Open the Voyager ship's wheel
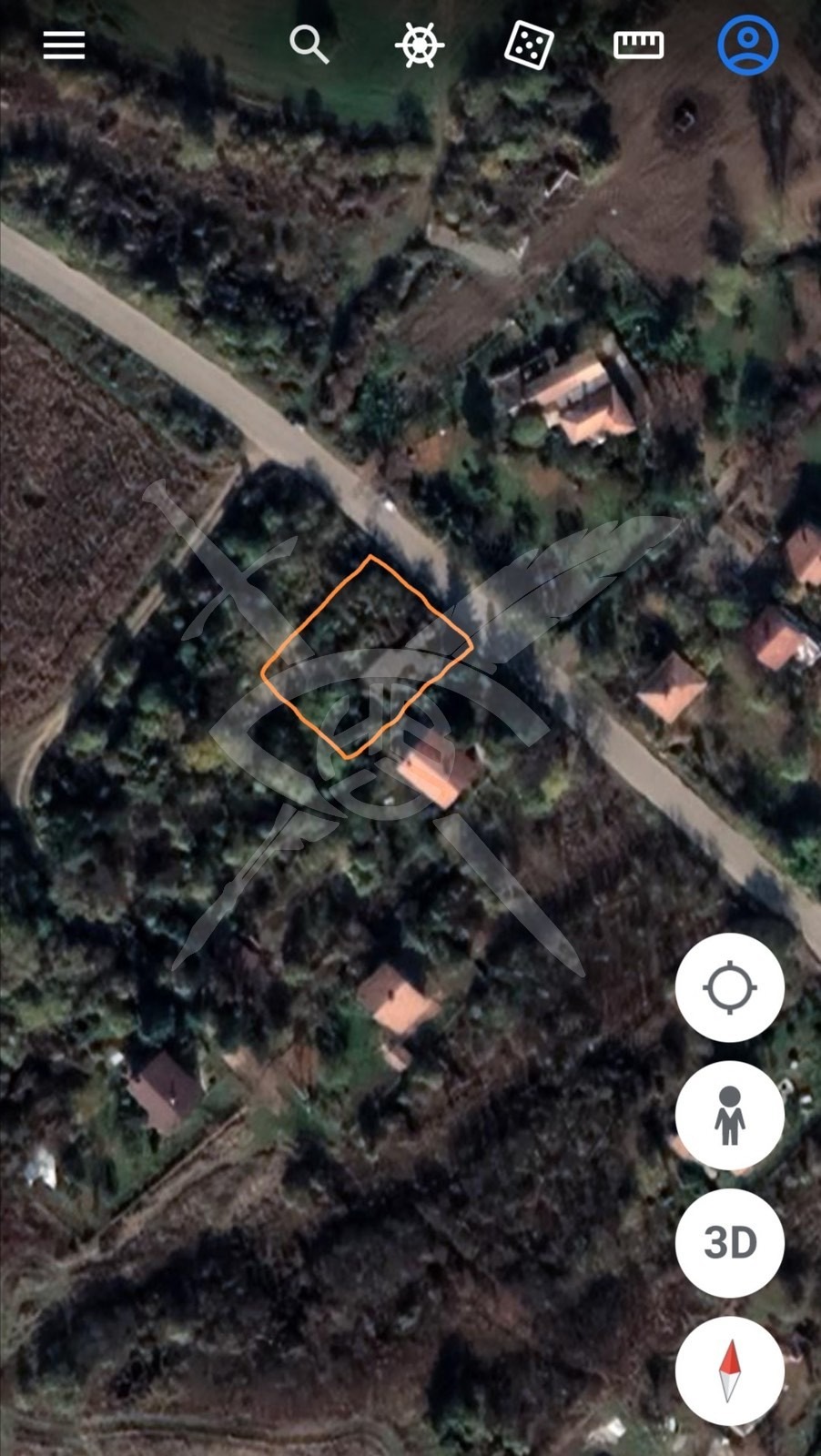 point(420,45)
